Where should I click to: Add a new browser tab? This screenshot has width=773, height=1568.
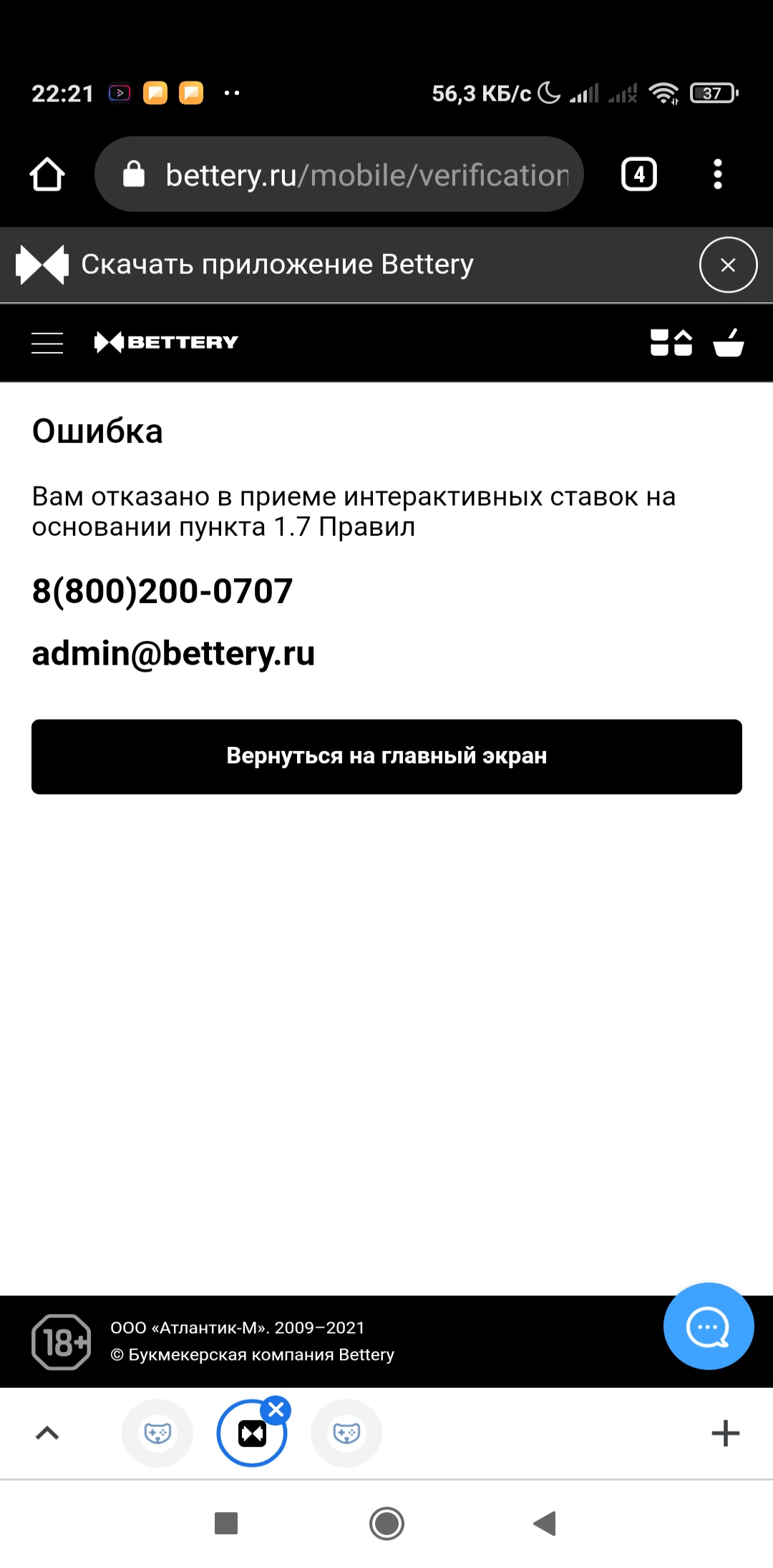click(725, 1434)
